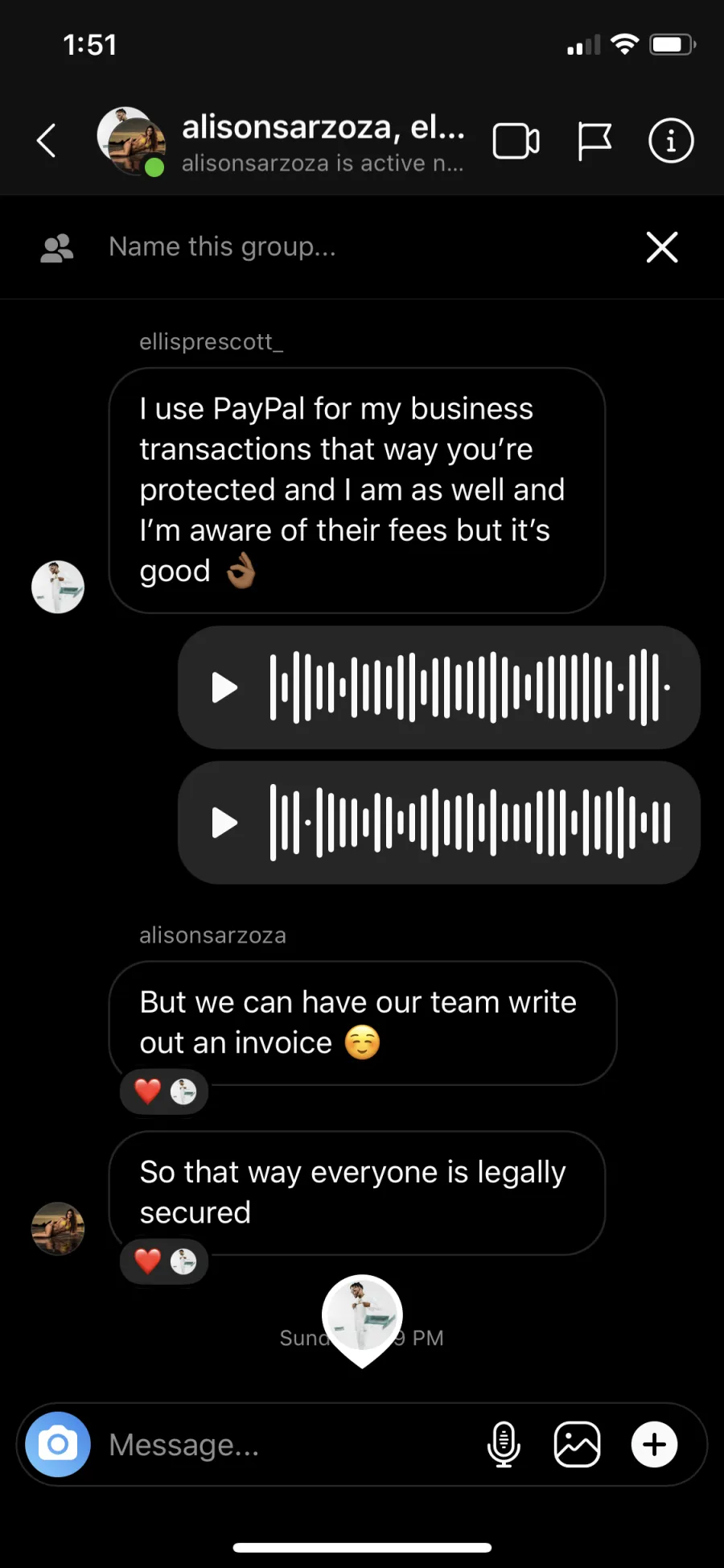Focus the Message text field
The width and height of the screenshot is (724, 1568).
[290, 1445]
